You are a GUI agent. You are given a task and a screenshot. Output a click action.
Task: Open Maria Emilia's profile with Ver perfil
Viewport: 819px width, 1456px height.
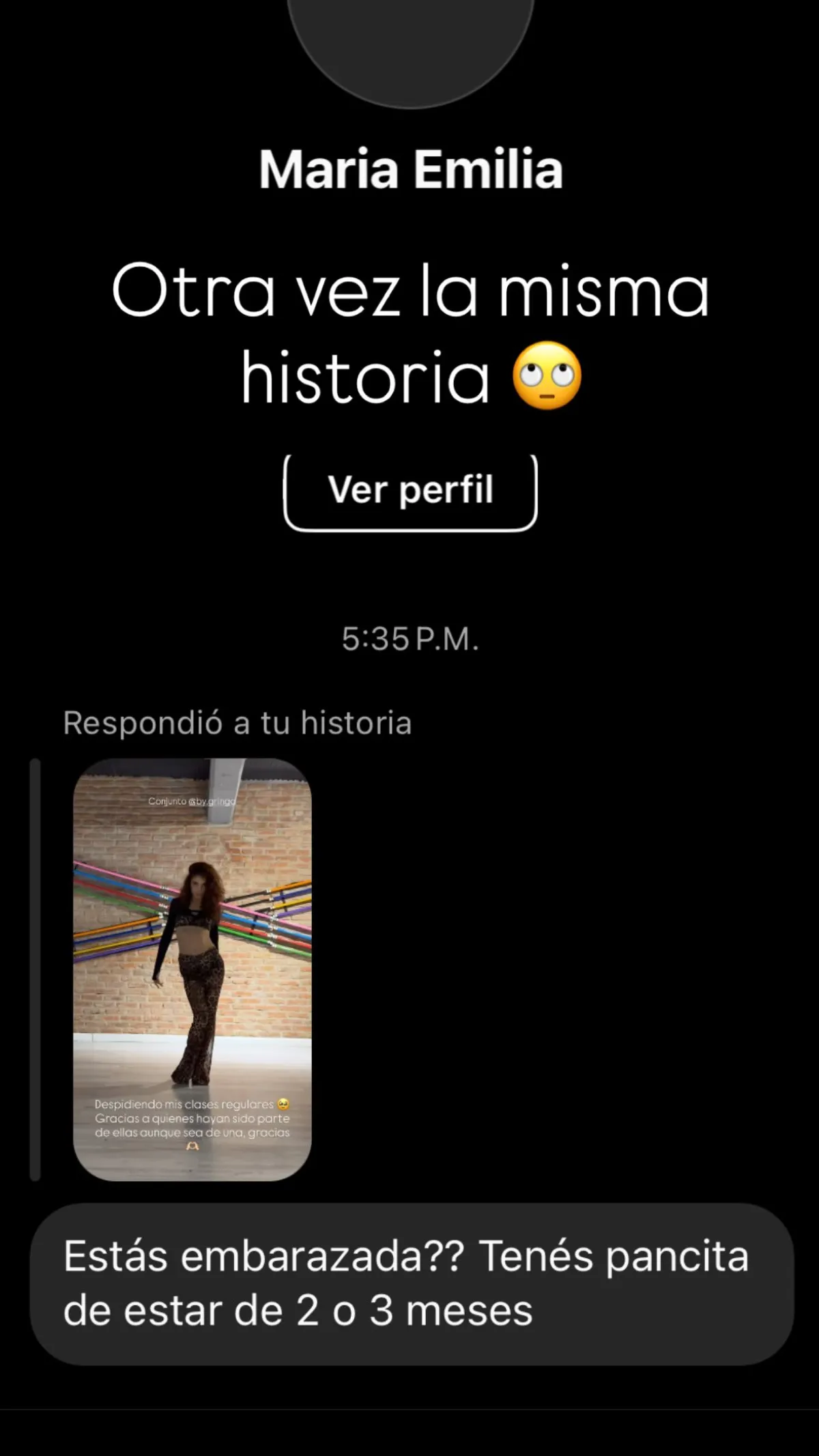(x=410, y=491)
